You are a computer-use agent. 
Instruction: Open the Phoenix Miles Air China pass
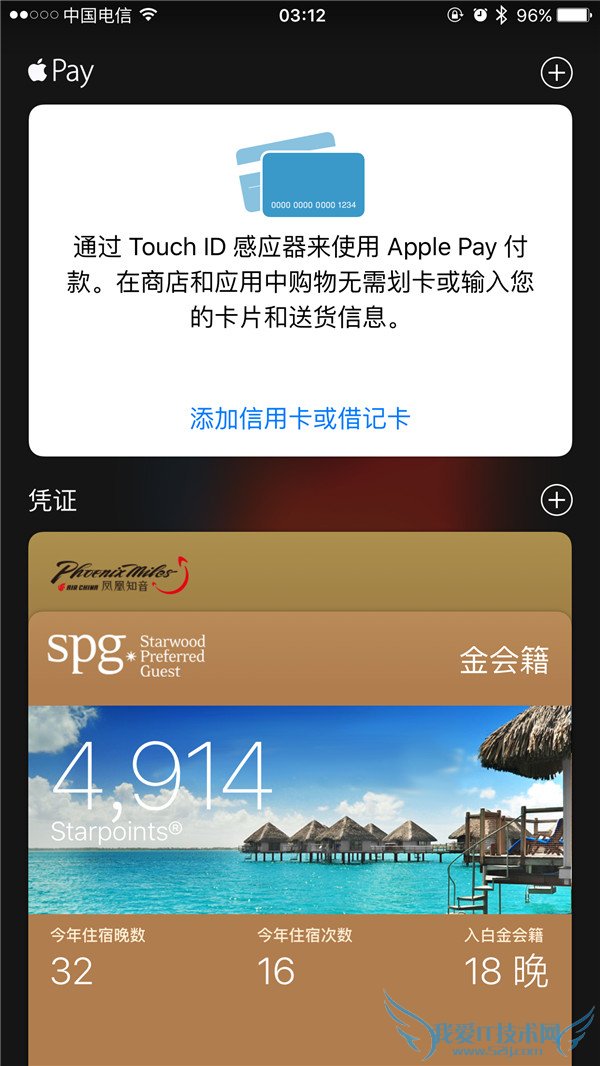[x=300, y=572]
